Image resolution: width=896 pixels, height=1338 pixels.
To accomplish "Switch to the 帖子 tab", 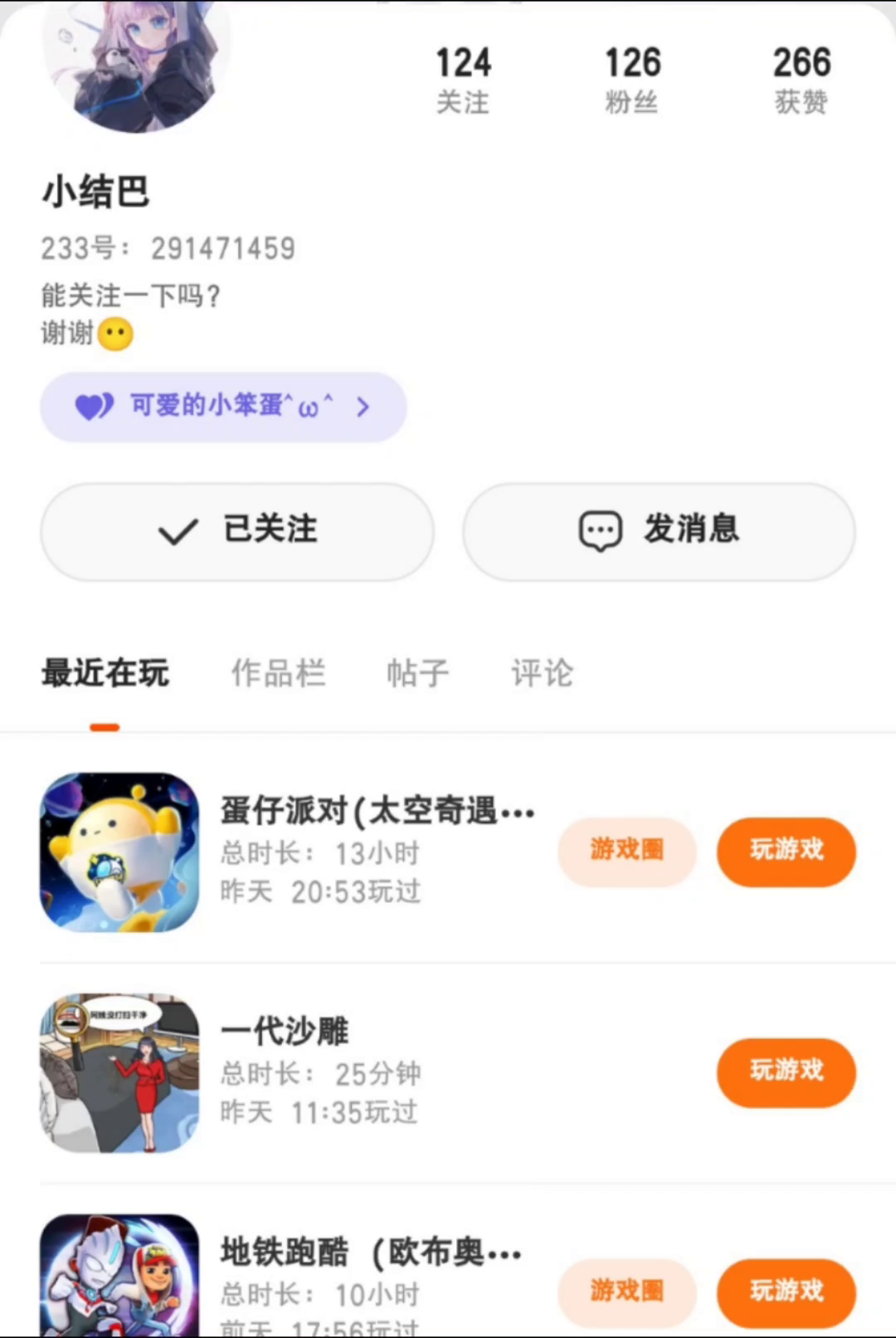I will point(417,673).
